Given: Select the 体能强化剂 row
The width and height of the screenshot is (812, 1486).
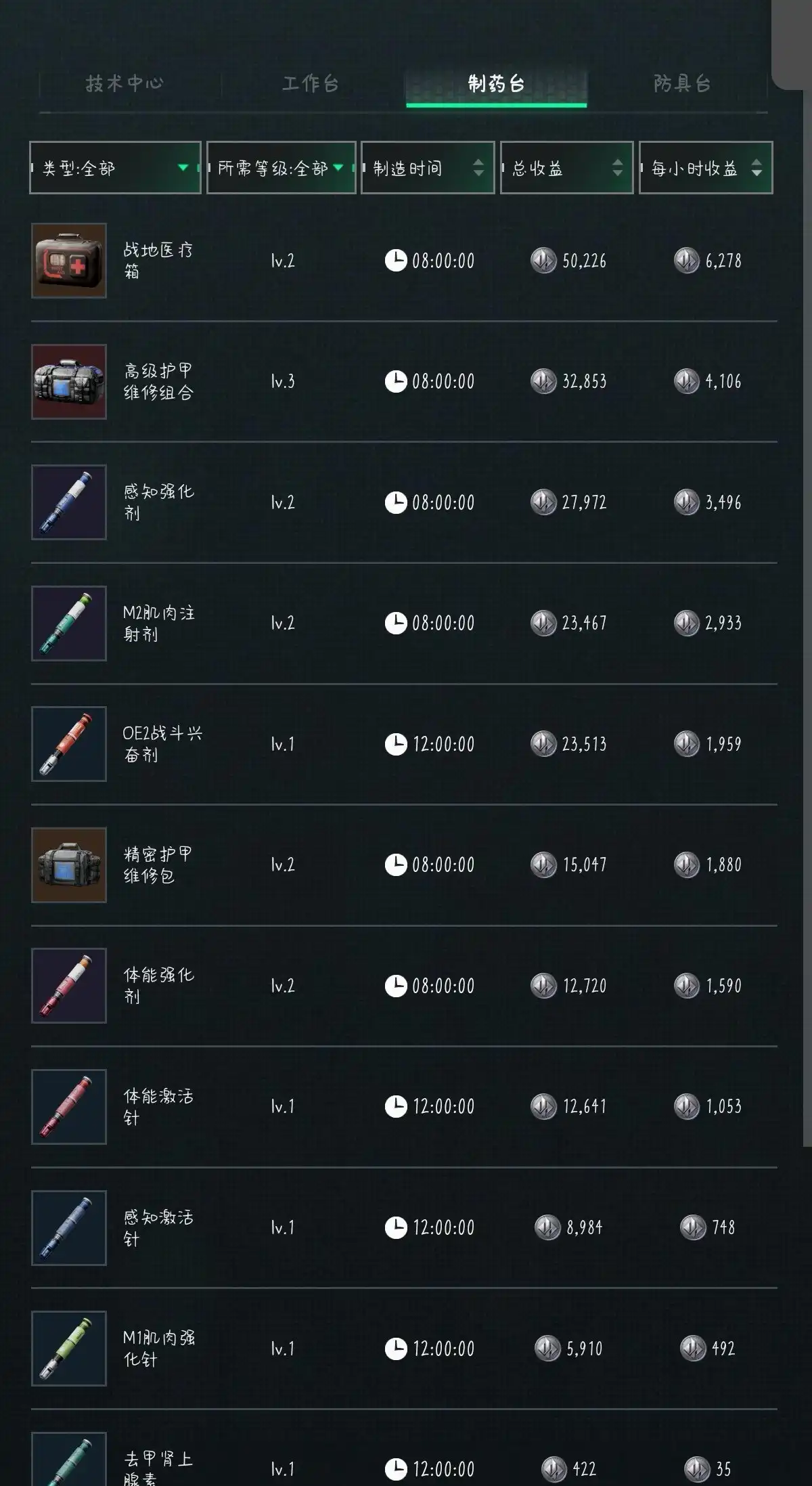Looking at the screenshot, I should click(158, 986).
